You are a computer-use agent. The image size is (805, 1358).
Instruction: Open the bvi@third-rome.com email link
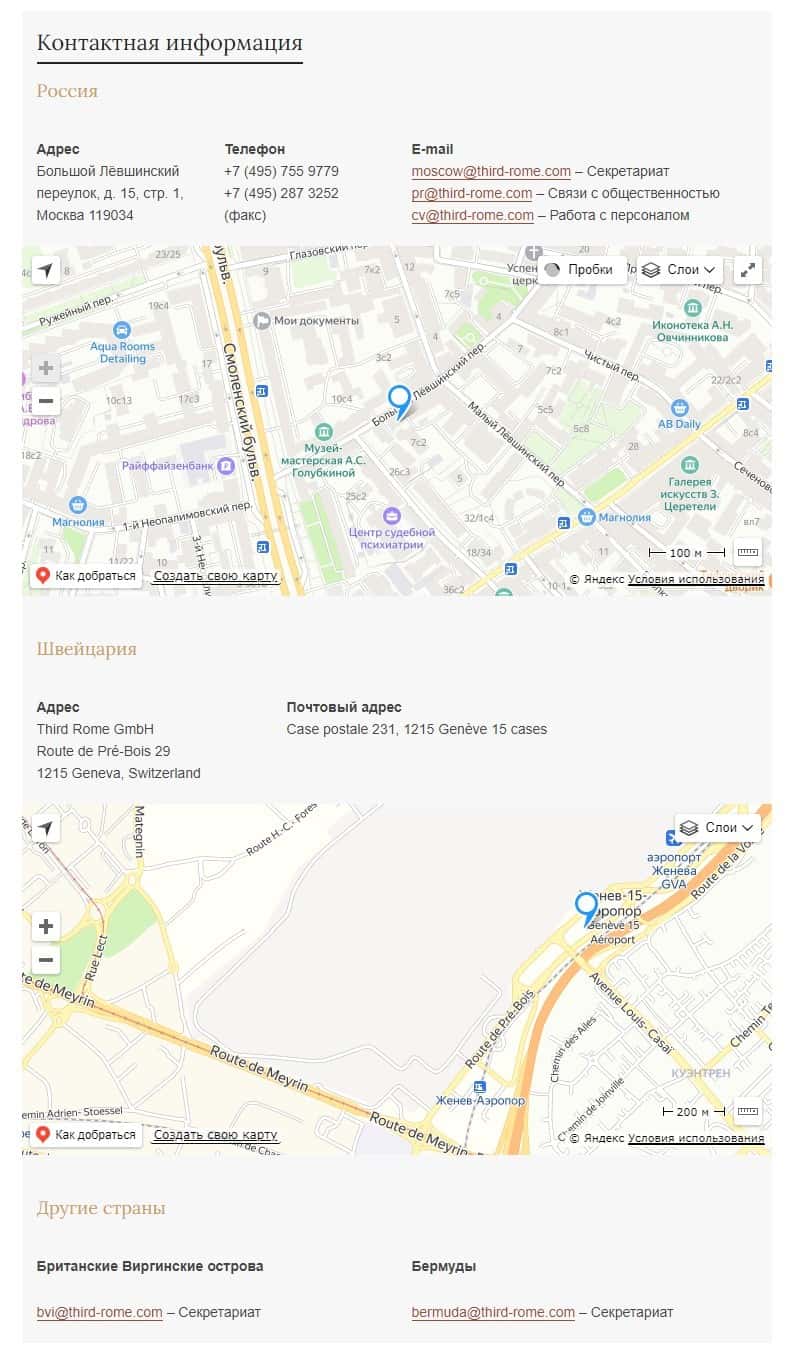point(99,1312)
